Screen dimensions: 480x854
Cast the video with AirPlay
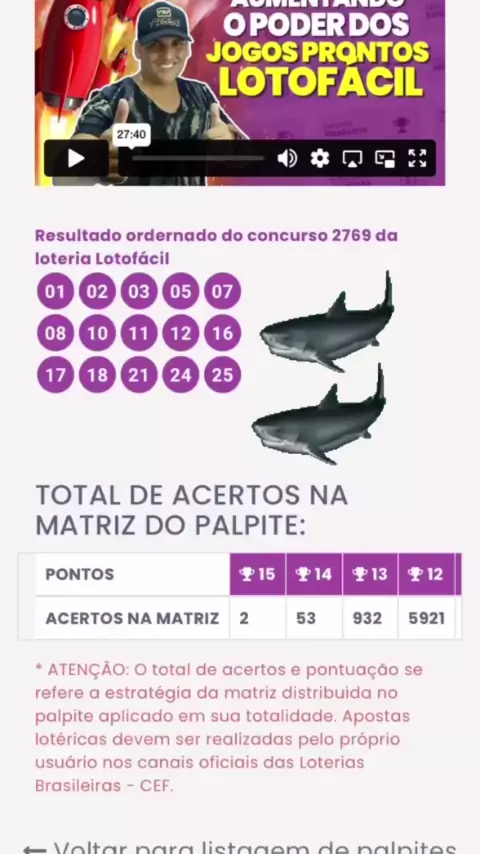pos(353,158)
